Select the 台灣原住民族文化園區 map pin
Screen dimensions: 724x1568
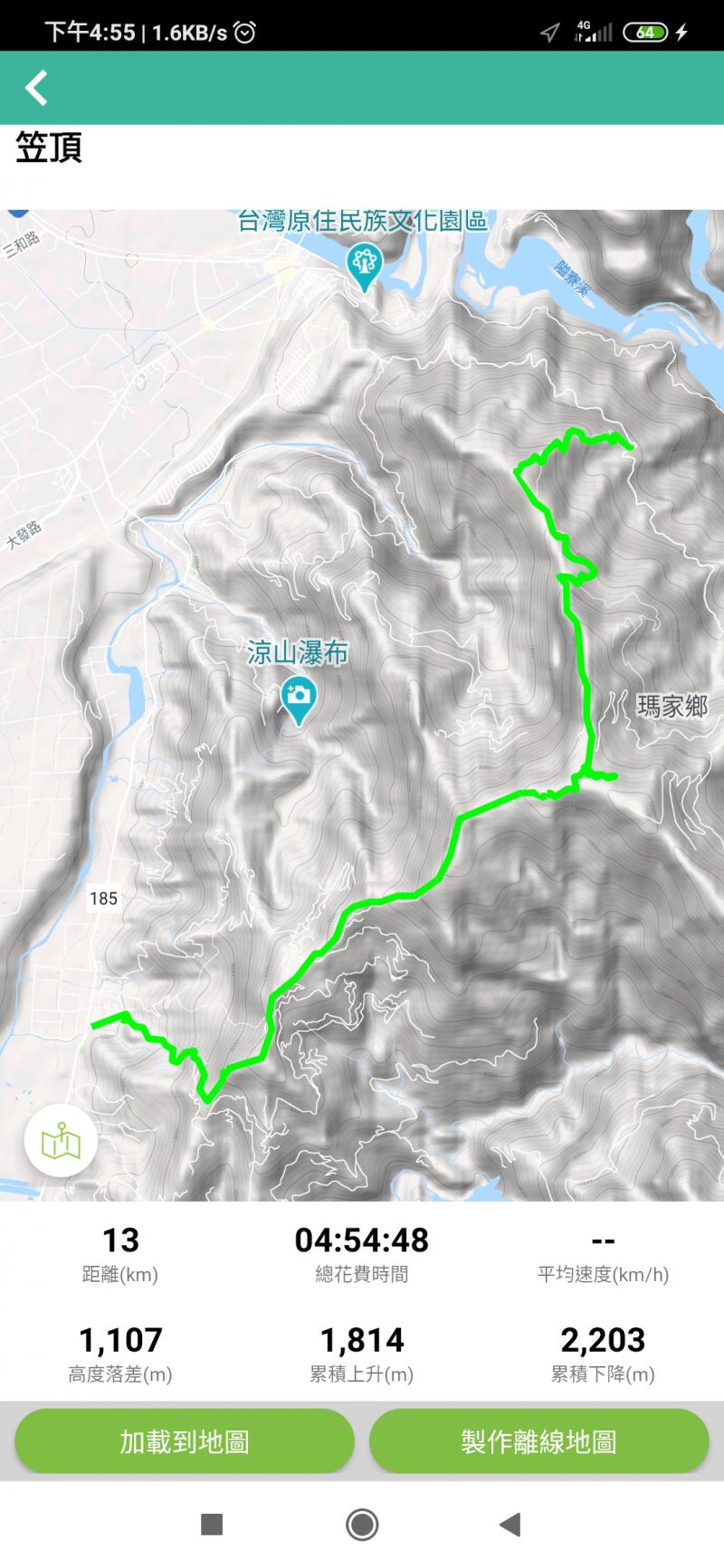click(x=364, y=266)
